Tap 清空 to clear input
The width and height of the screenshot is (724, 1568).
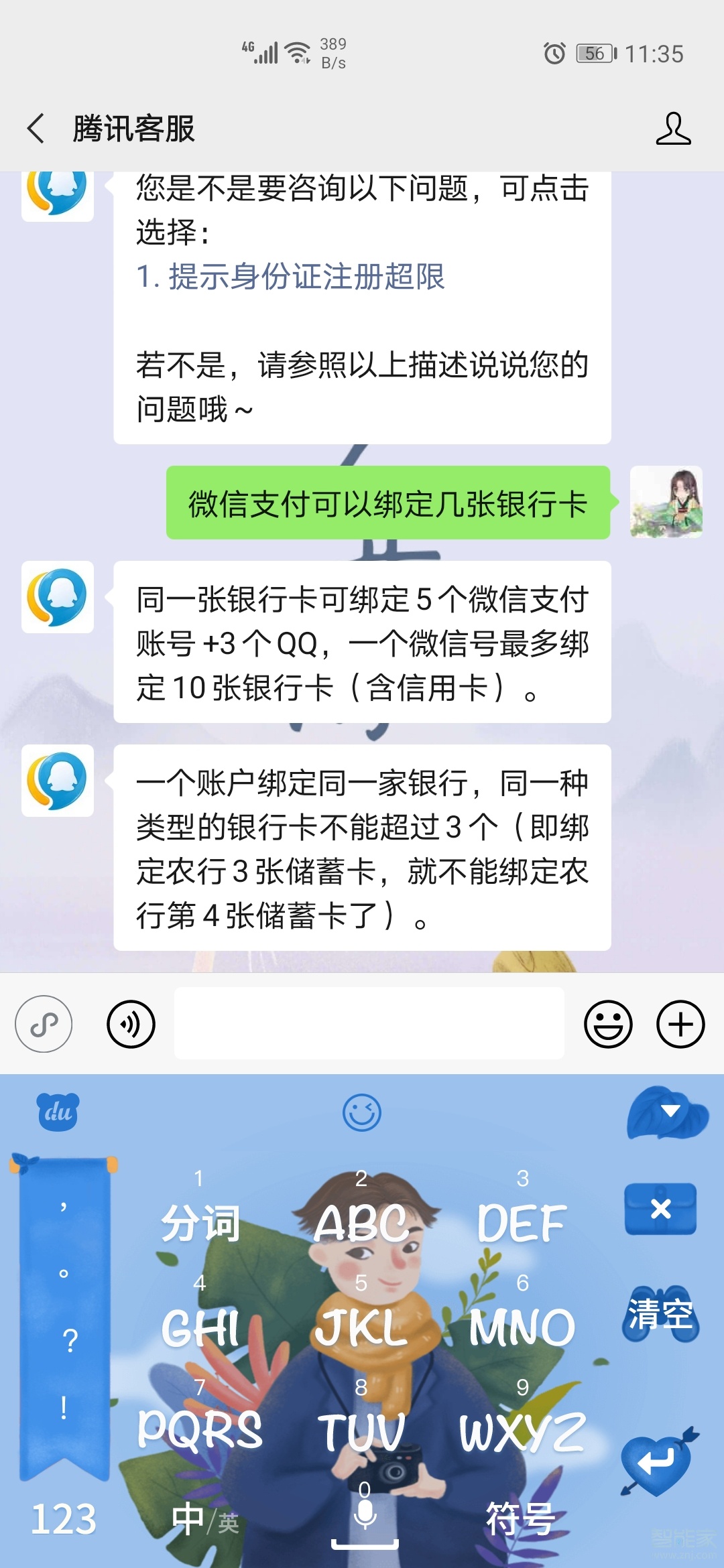click(x=660, y=1313)
